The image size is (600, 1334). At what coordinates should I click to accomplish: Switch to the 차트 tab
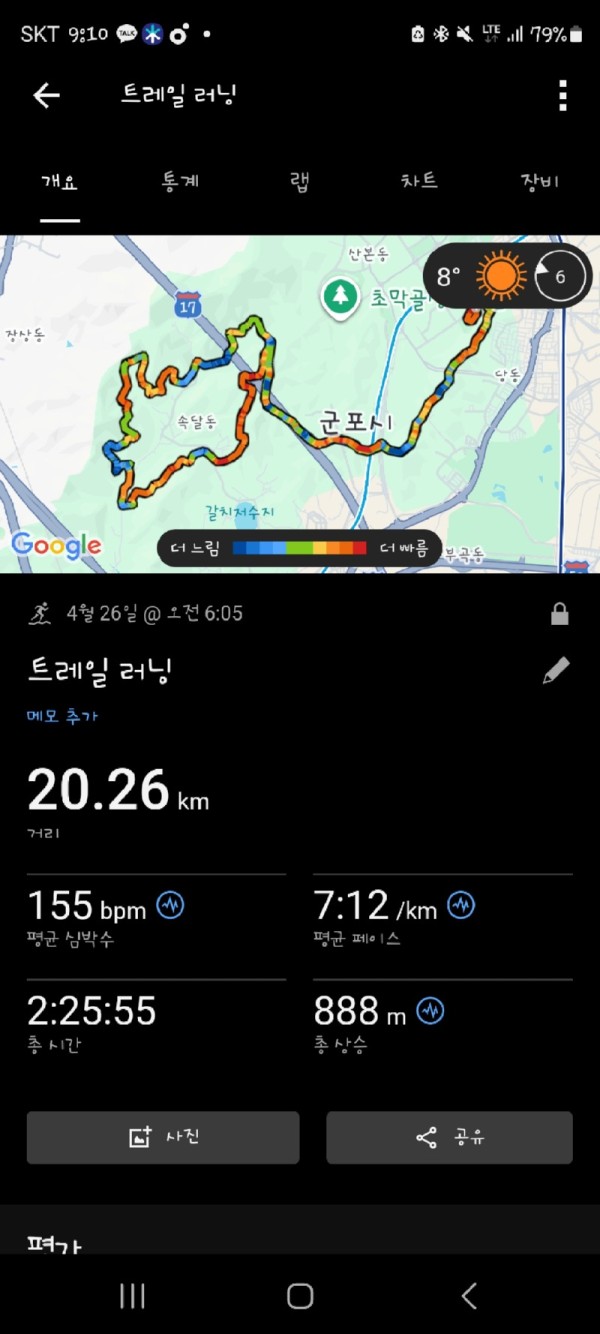click(x=419, y=182)
